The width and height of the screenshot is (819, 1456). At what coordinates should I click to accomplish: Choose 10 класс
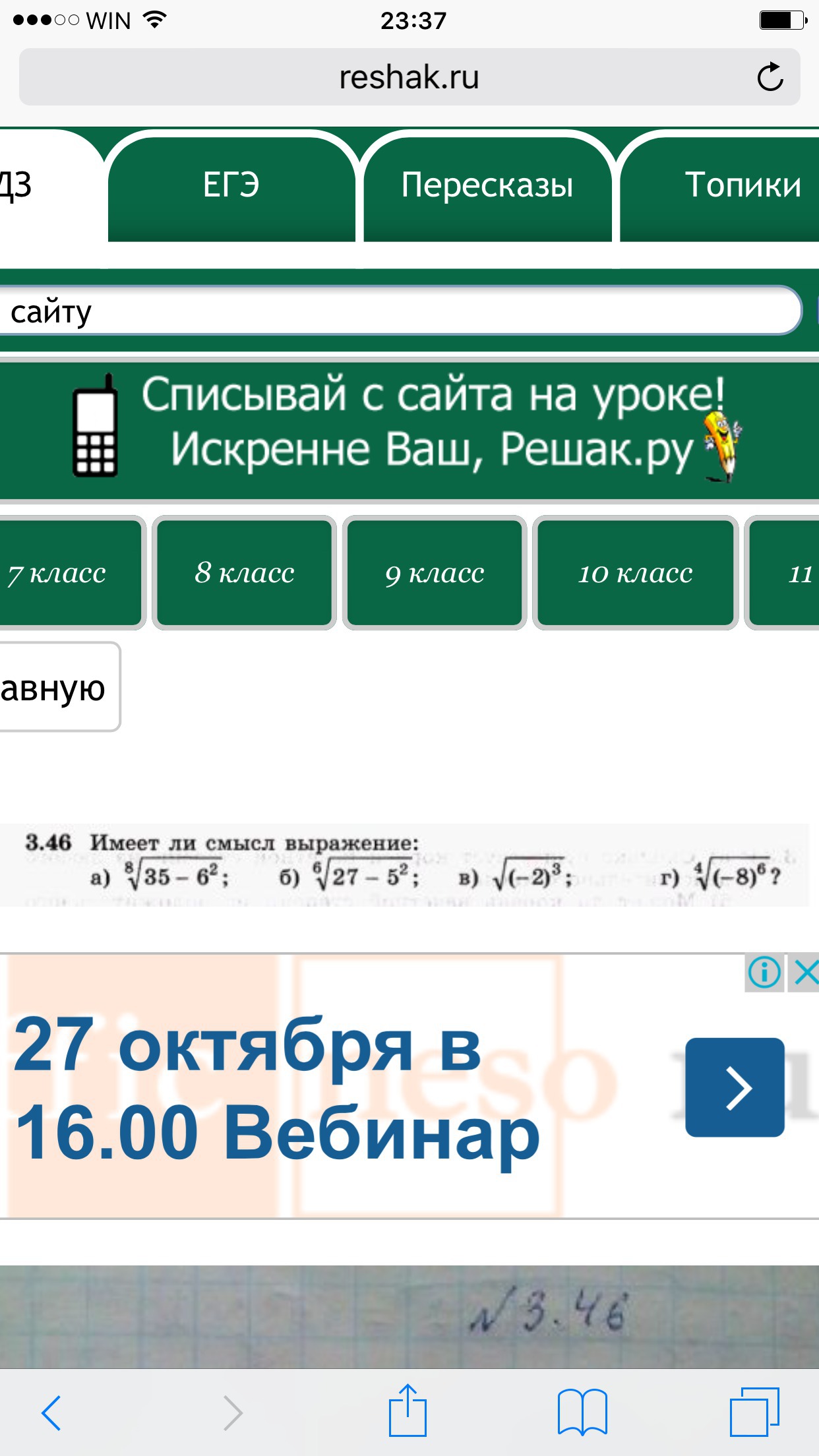pyautogui.click(x=635, y=573)
